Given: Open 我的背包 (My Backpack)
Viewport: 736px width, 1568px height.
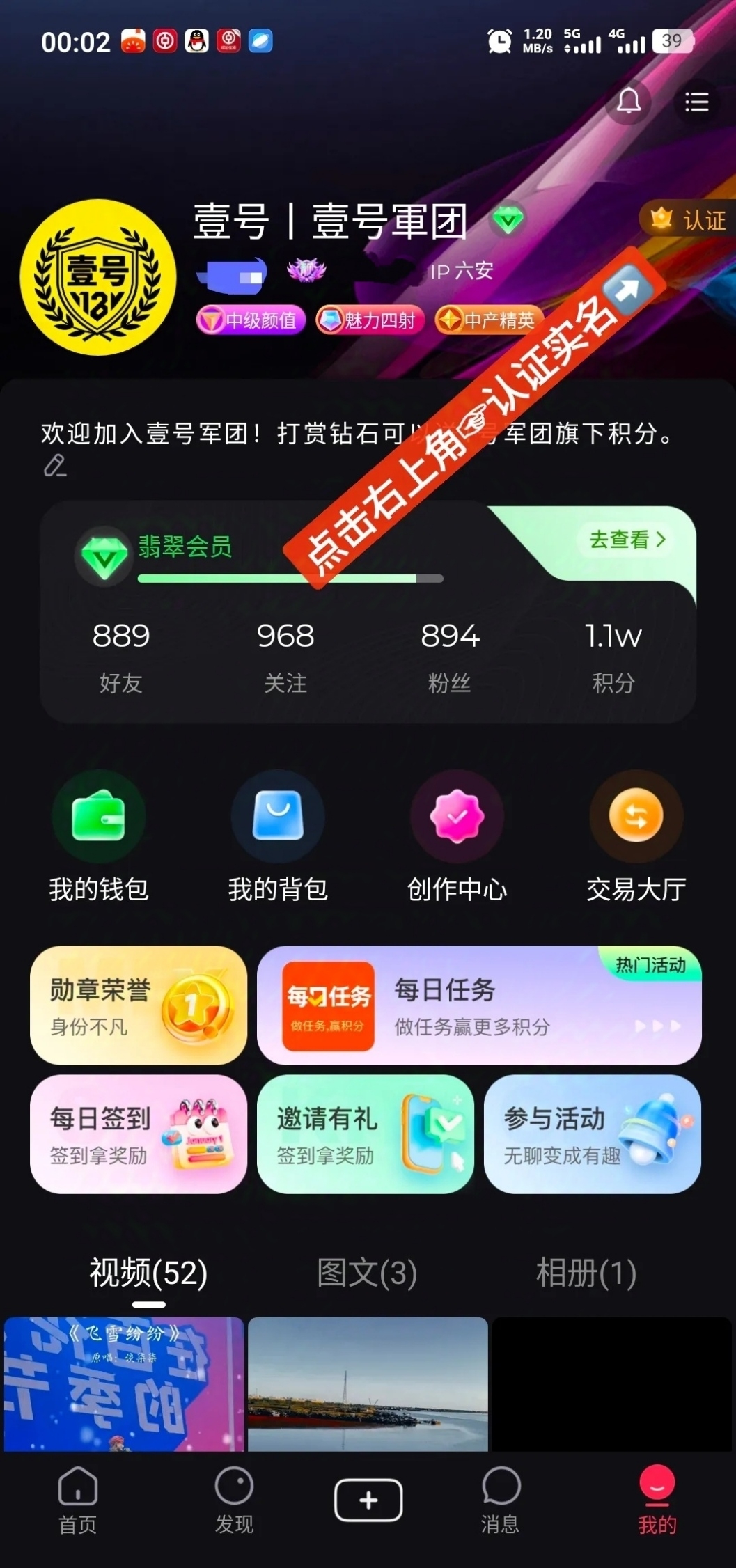Looking at the screenshot, I should coord(277,836).
